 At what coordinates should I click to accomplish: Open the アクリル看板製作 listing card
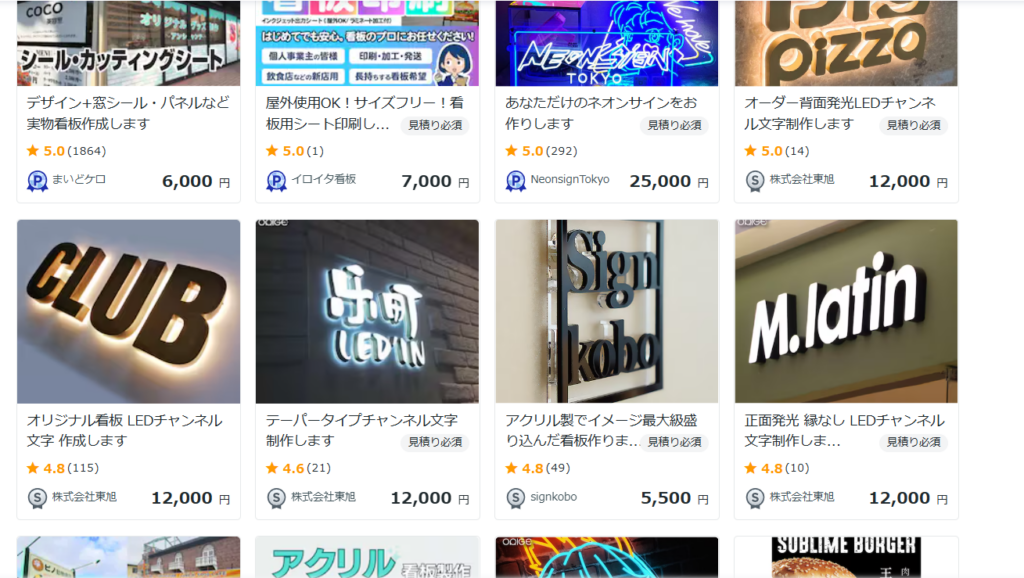367,558
